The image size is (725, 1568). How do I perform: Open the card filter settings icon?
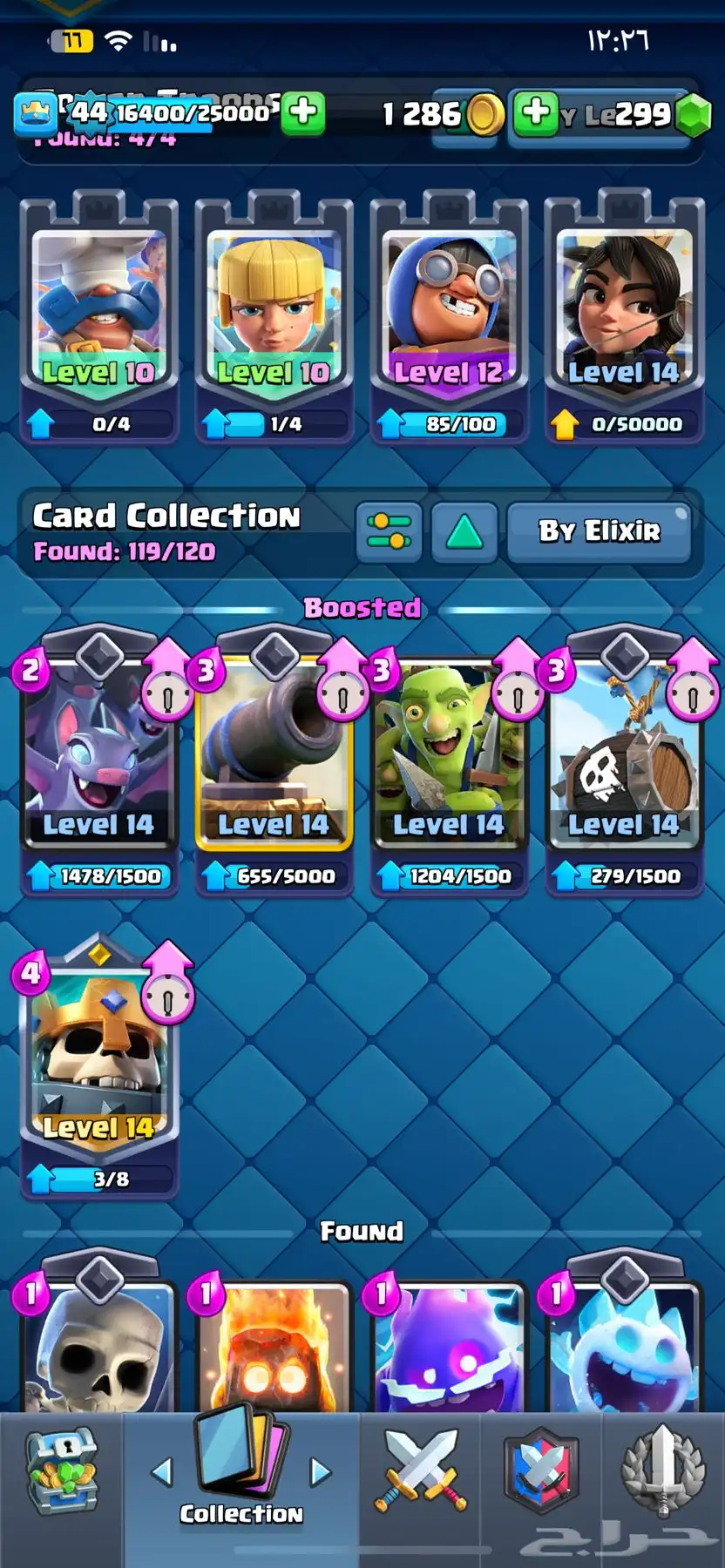[x=389, y=531]
